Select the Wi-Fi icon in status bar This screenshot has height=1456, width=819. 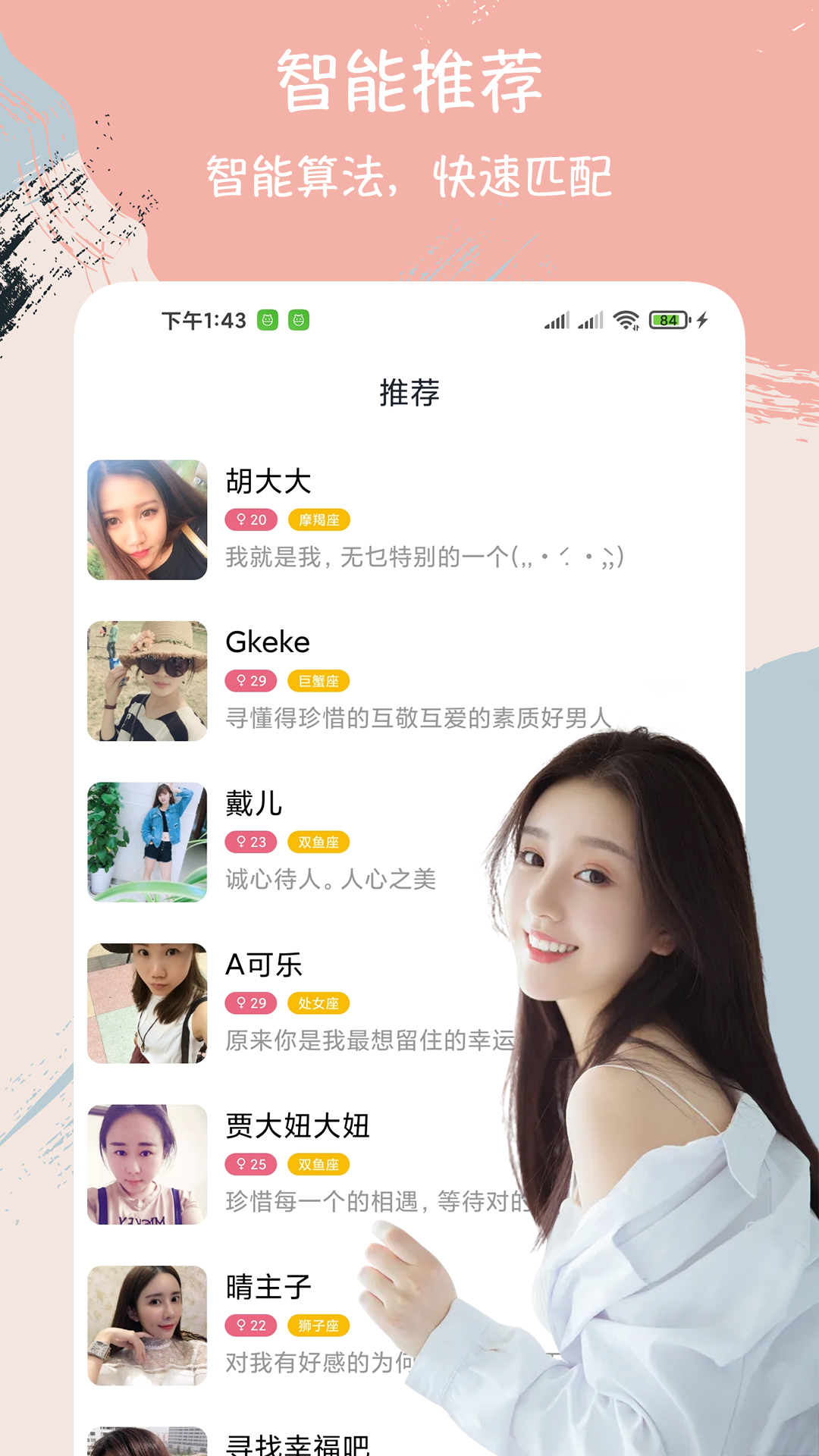tap(626, 321)
